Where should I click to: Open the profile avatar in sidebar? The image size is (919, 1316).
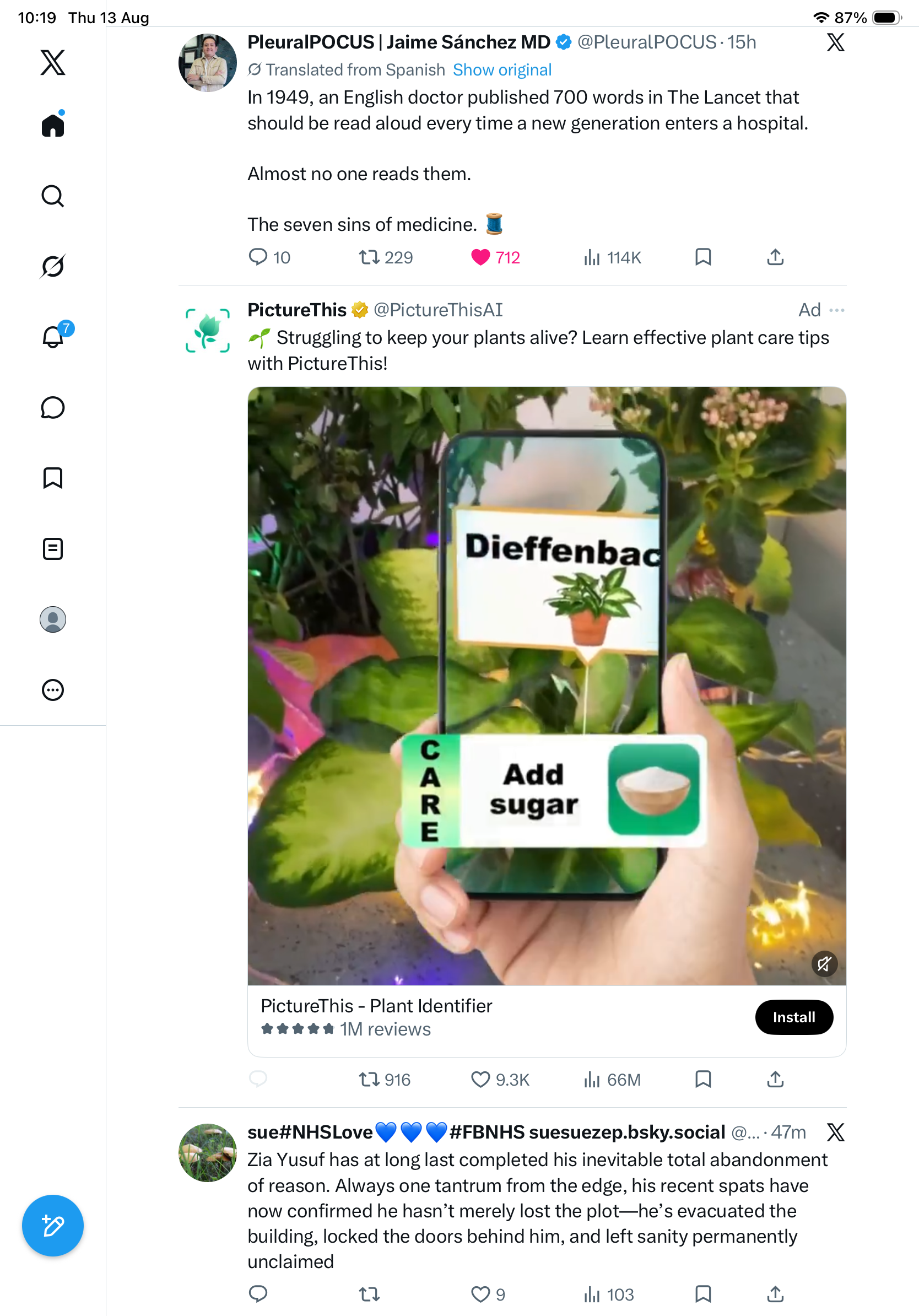click(53, 619)
